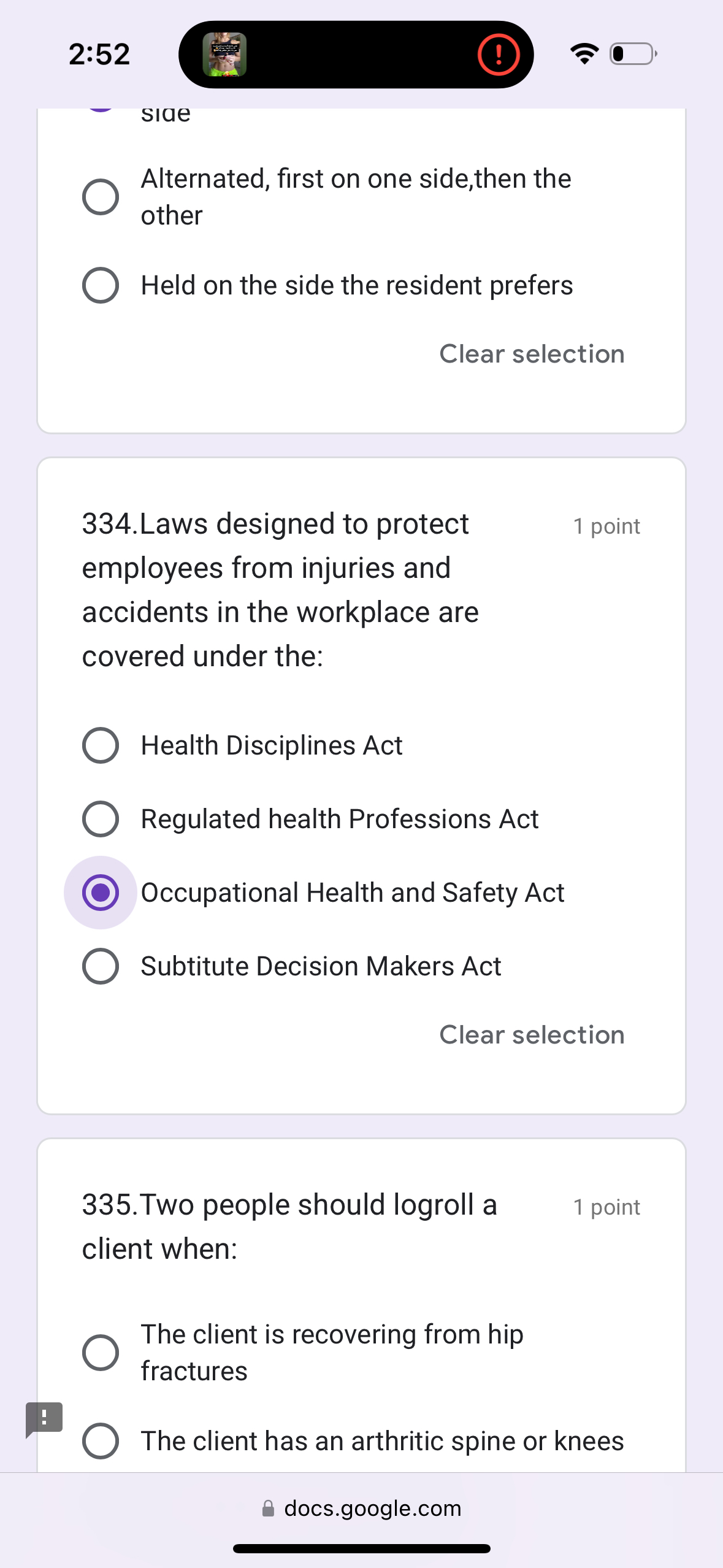The image size is (723, 1568).
Task: Select Health Disciplines Act option
Action: (101, 745)
